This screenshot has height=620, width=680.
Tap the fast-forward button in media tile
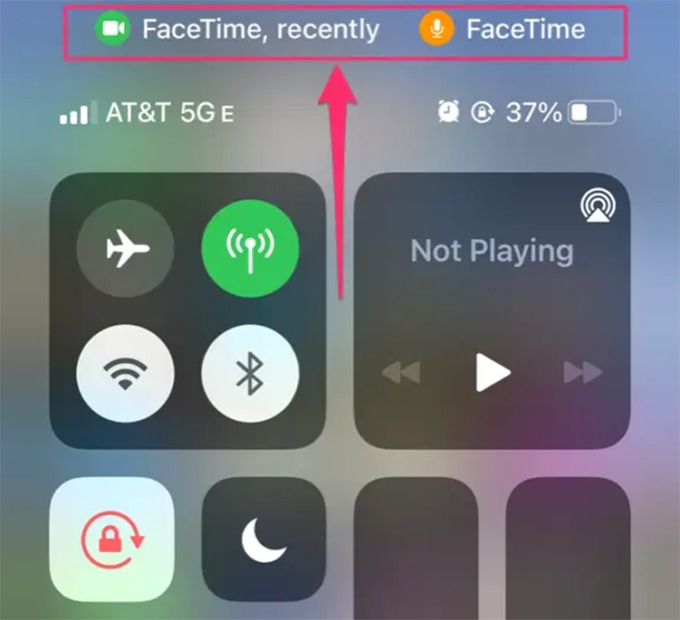tap(582, 373)
